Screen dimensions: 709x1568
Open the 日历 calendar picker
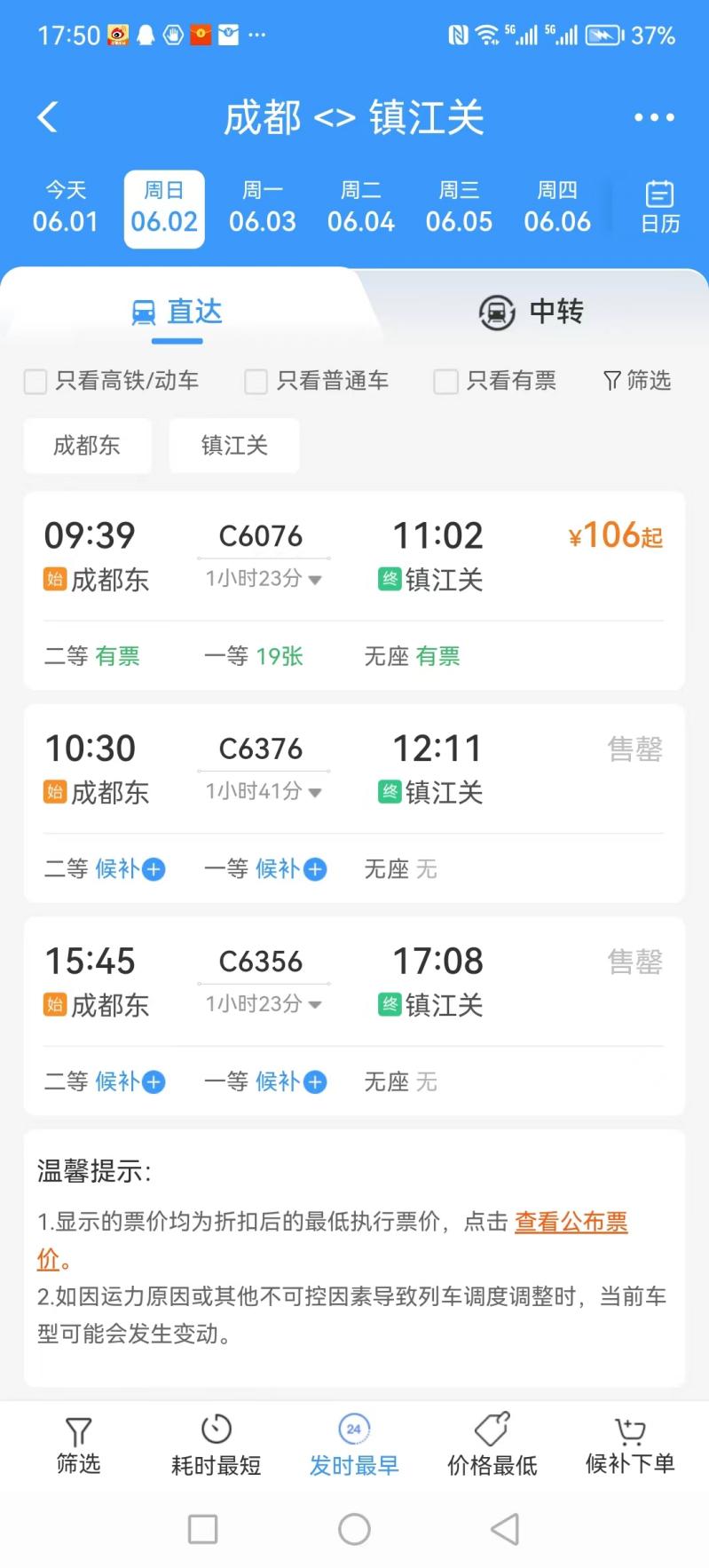click(660, 208)
